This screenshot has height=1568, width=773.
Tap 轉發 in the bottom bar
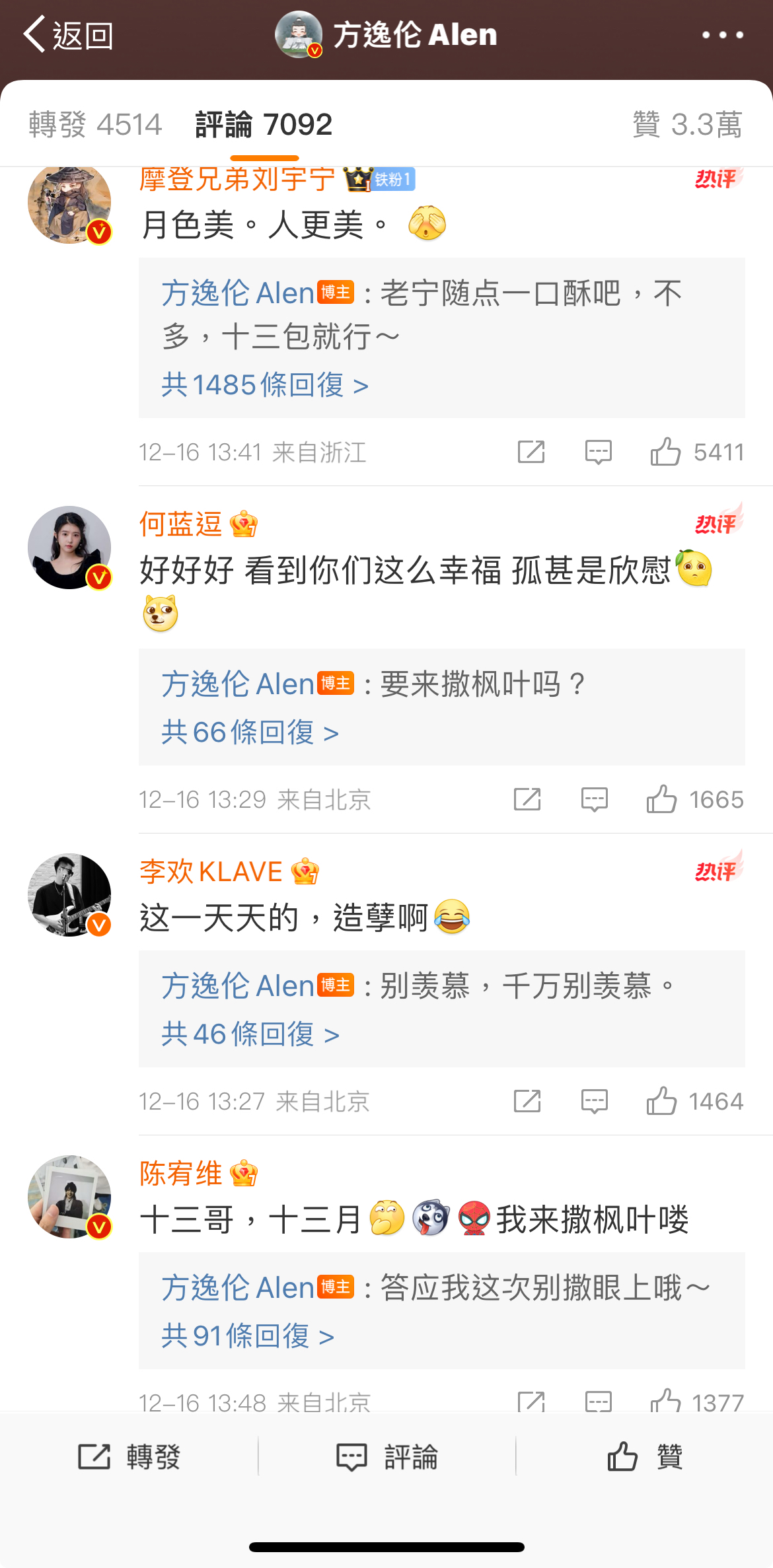click(x=129, y=1456)
